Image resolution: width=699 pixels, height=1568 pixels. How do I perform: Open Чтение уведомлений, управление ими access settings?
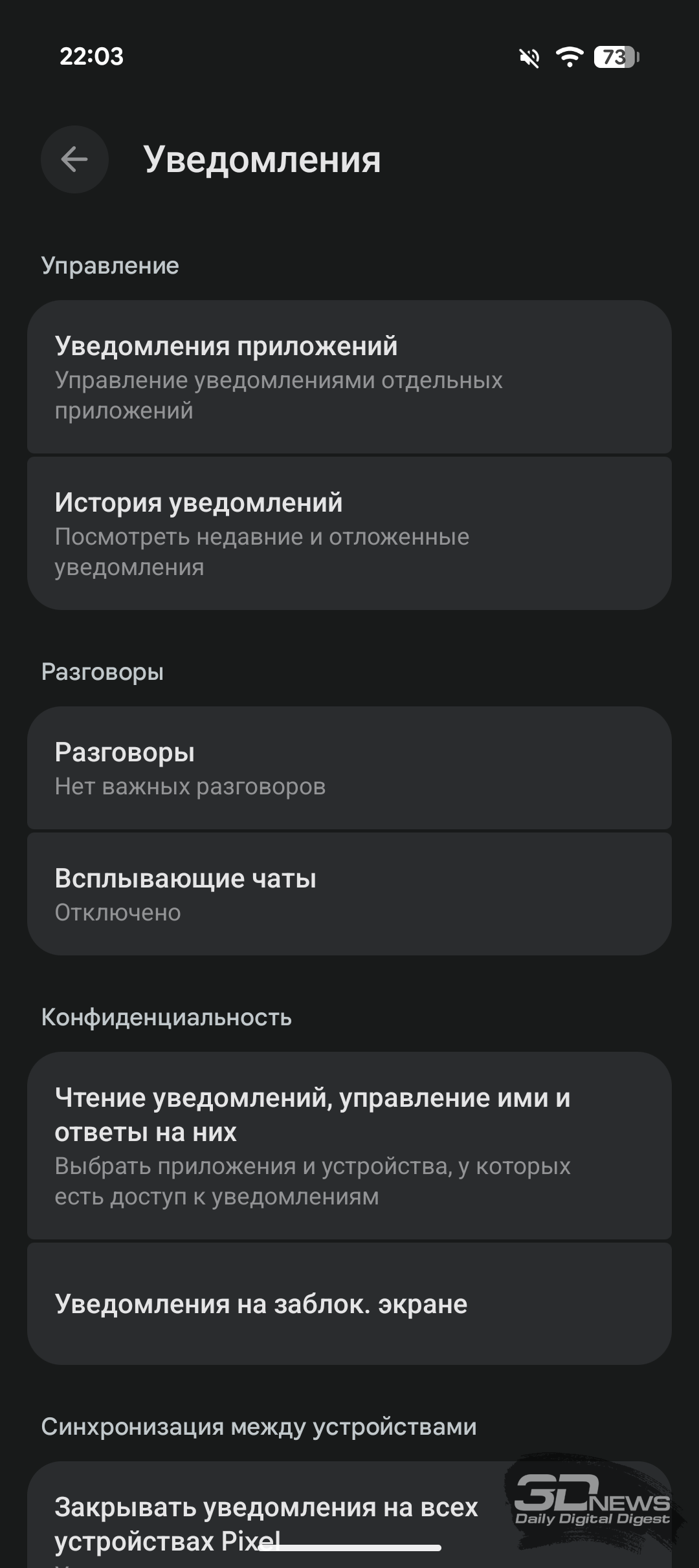coord(349,1146)
